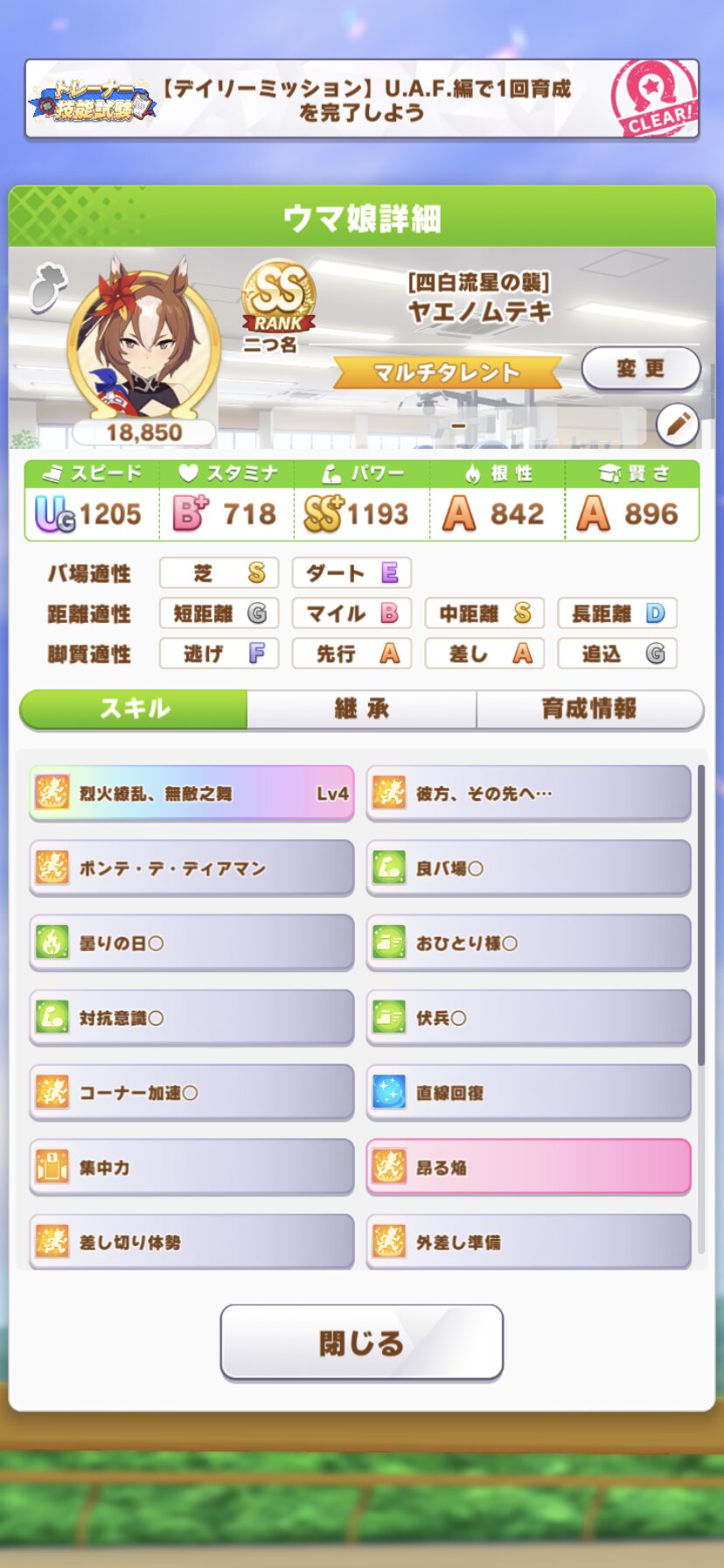
Task: Open skill 彼方、その先へ… details
Action: coord(528,794)
